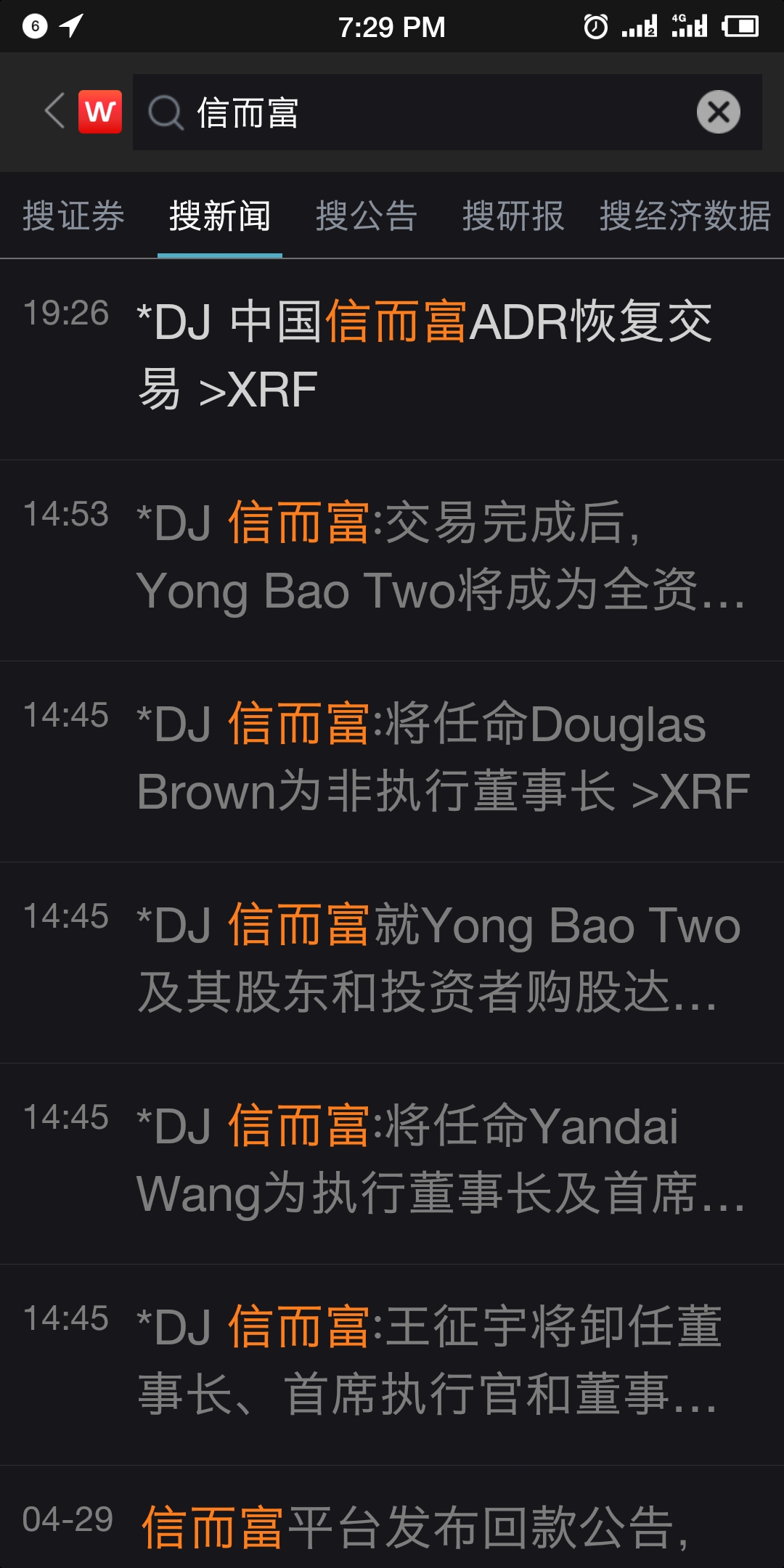The height and width of the screenshot is (1568, 784).
Task: Open the 搜研报 tab
Action: 513,216
